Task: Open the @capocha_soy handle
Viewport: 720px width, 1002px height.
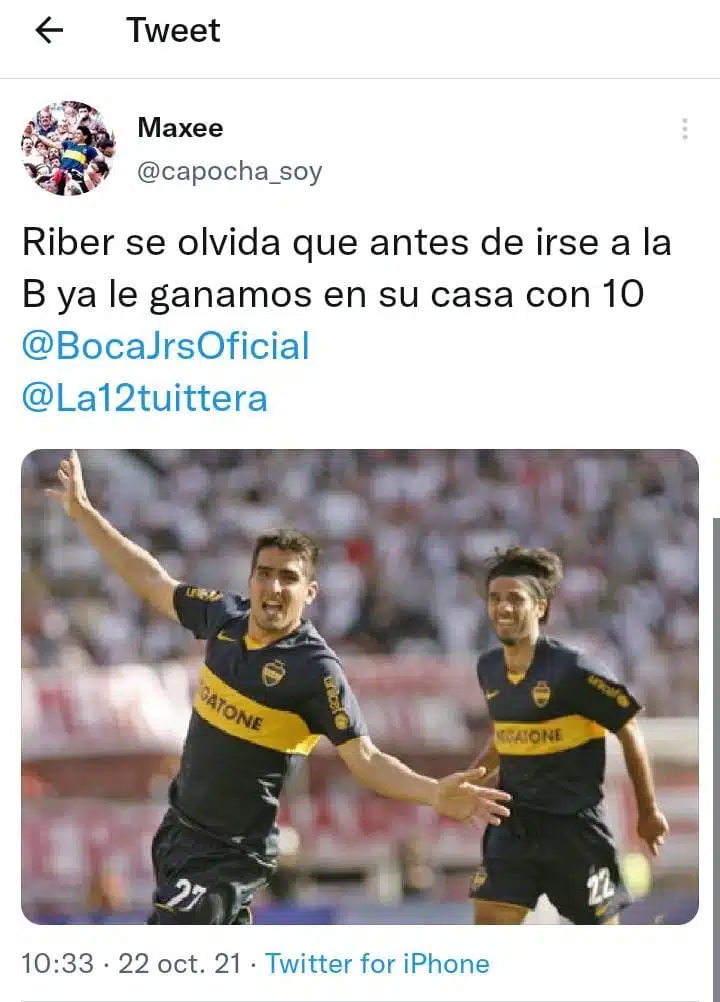Action: click(x=229, y=171)
